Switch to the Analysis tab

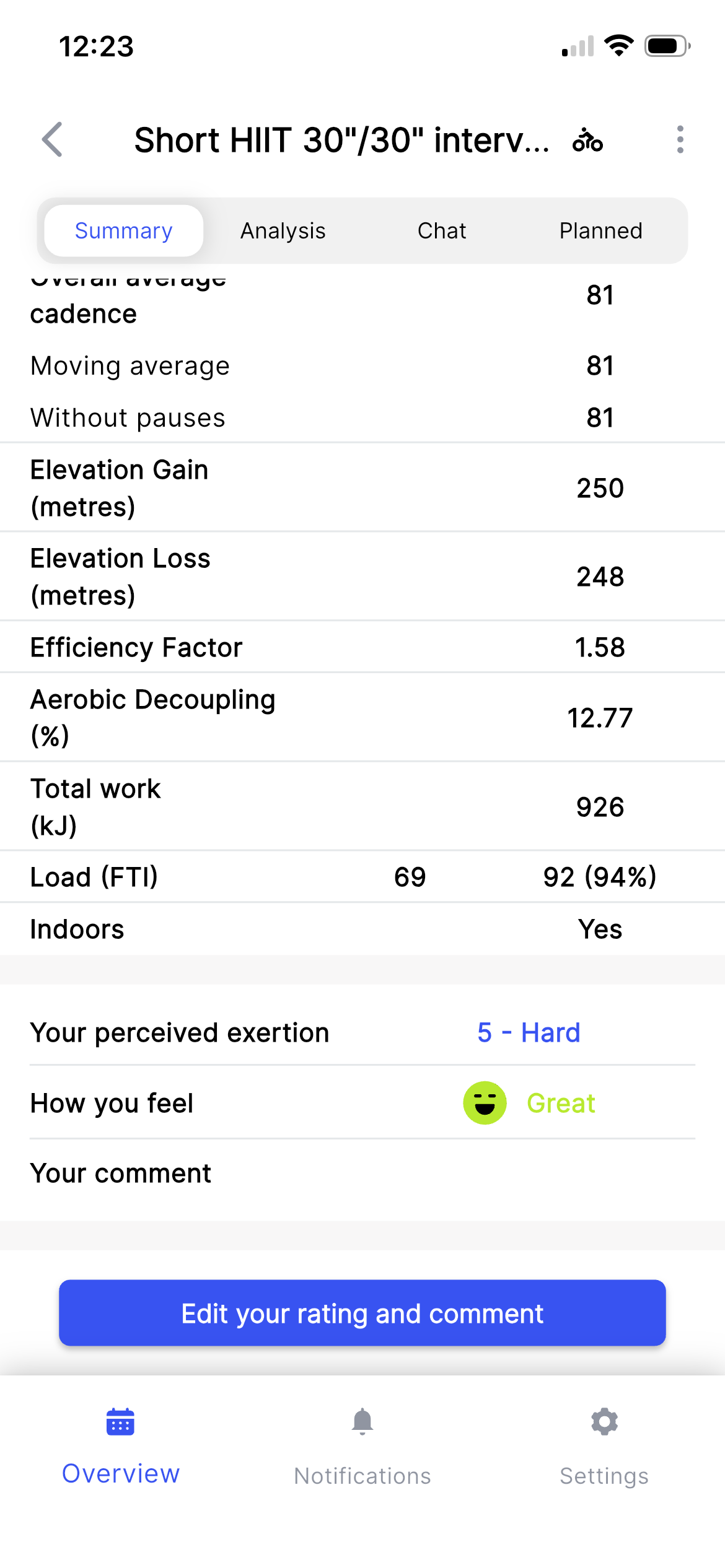(283, 230)
